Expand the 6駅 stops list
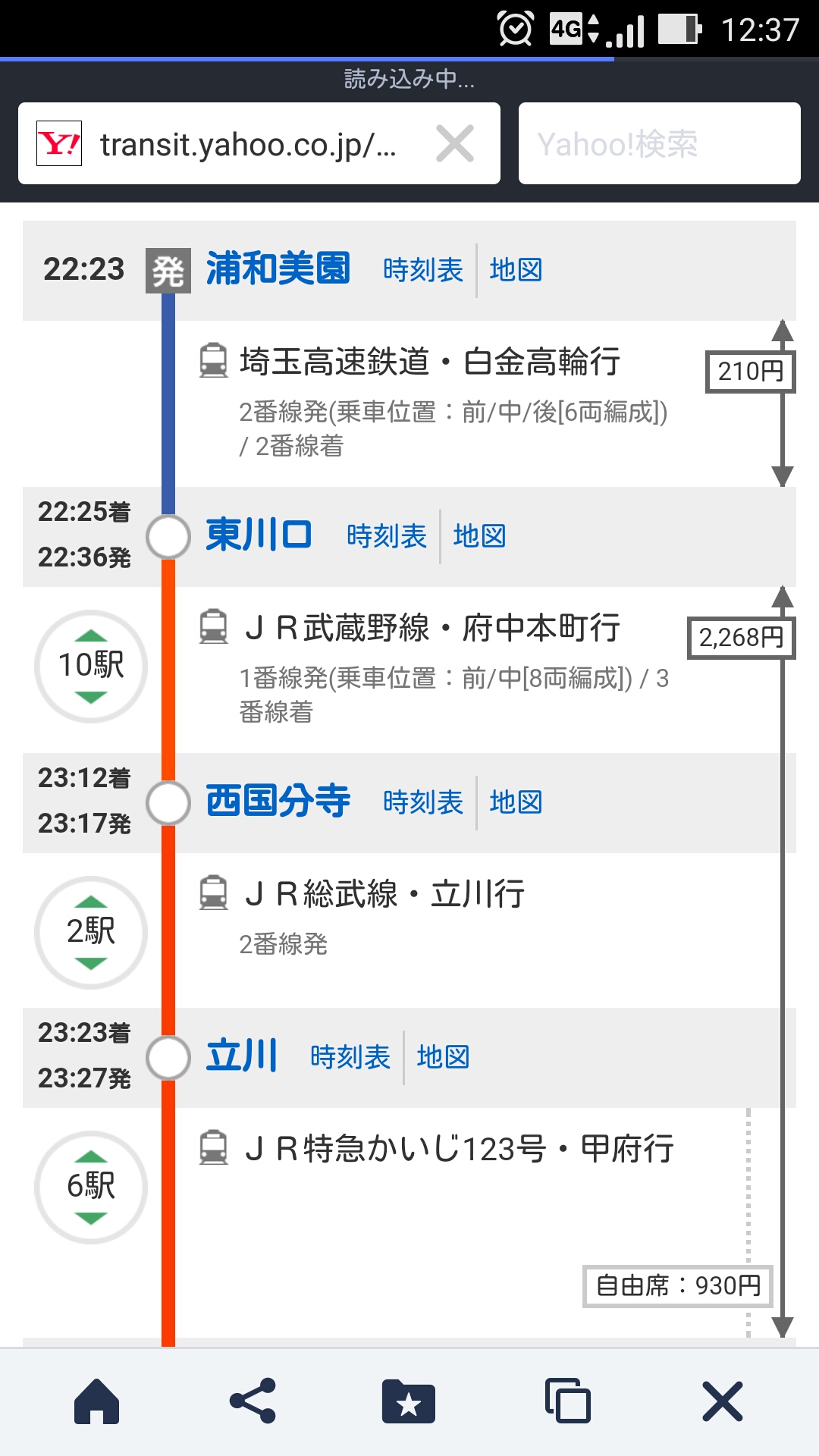Viewport: 819px width, 1456px height. click(x=91, y=1187)
